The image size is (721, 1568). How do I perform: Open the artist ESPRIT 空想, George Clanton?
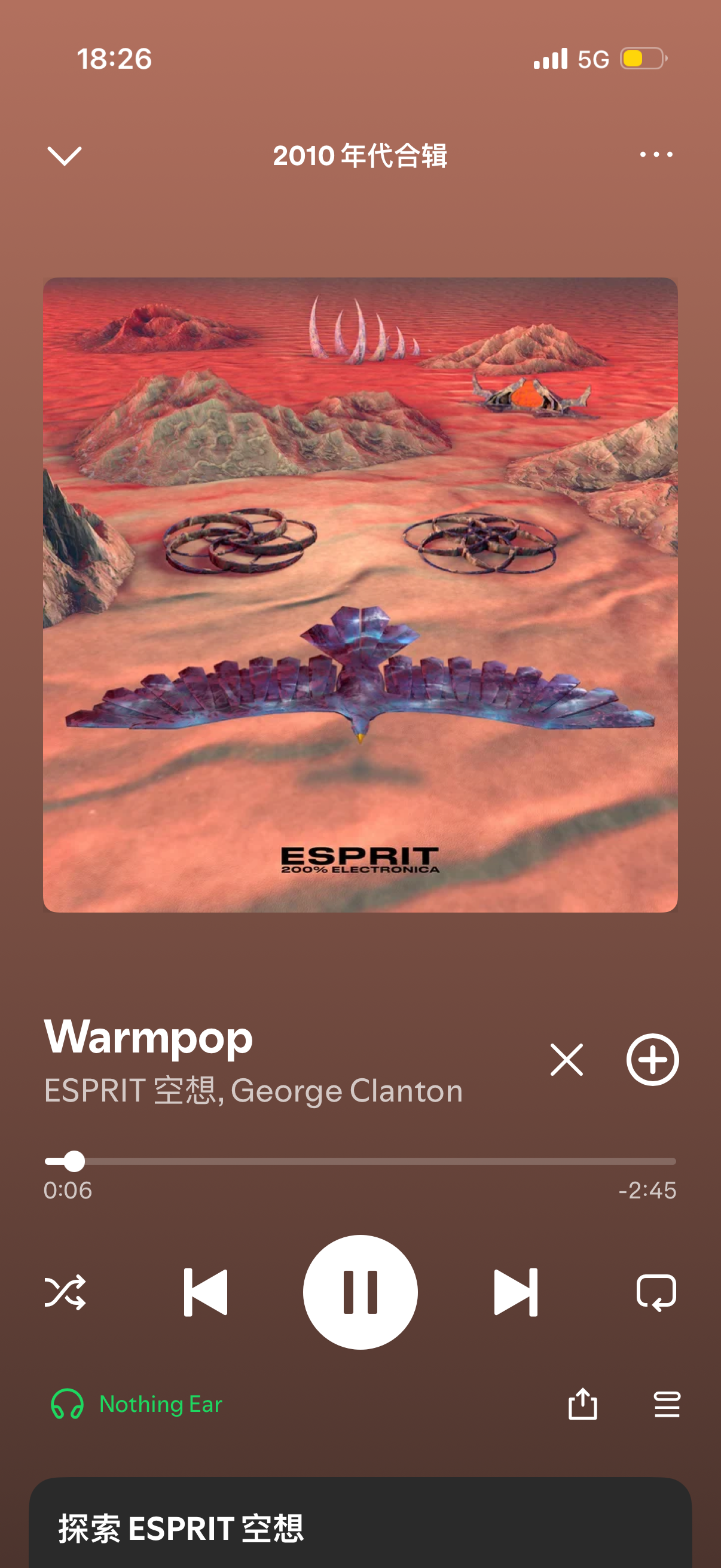point(253,1090)
